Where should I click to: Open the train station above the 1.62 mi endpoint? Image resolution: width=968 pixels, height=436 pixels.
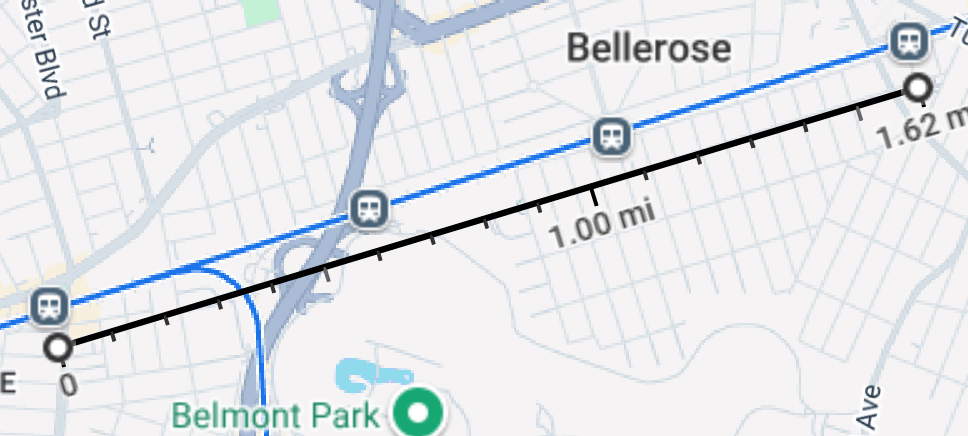908,42
